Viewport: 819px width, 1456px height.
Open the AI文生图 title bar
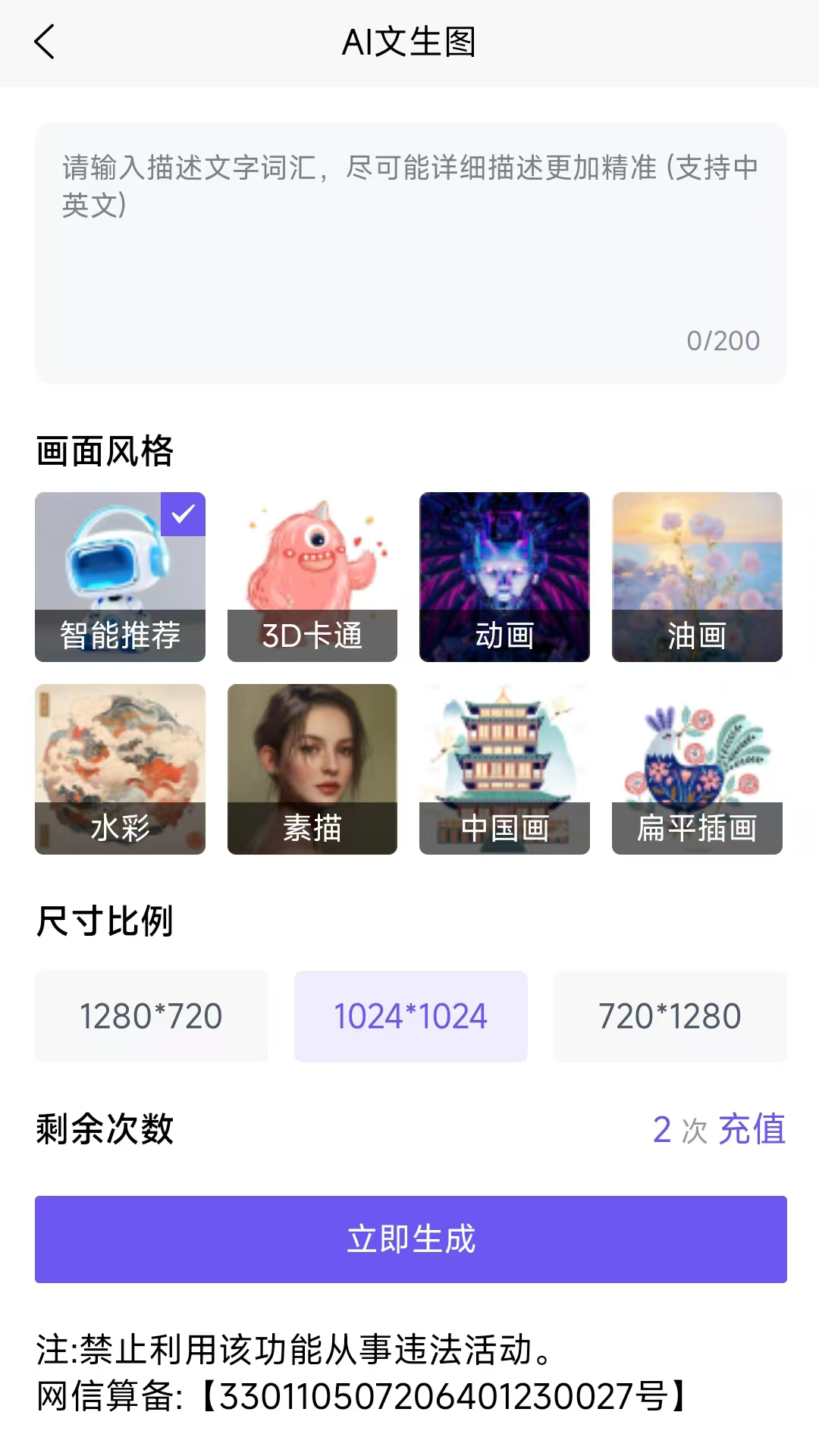pyautogui.click(x=409, y=42)
